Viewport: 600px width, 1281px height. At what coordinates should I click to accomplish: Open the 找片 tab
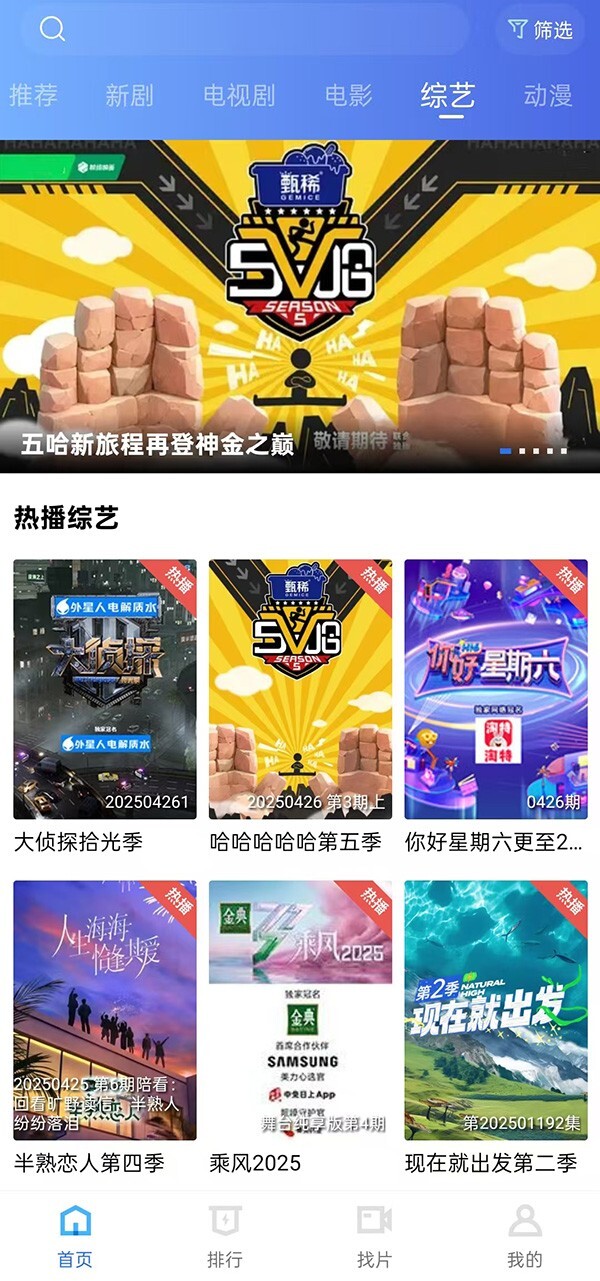pos(375,1235)
